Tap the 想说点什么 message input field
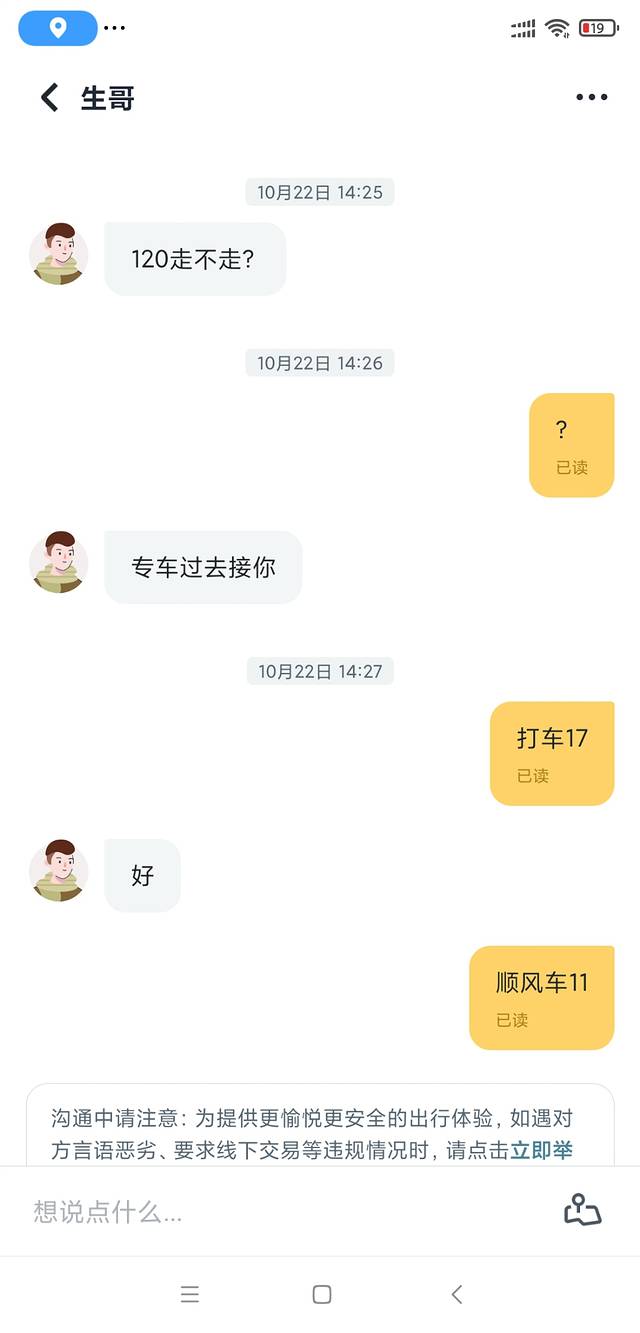The width and height of the screenshot is (640, 1333). 280,1212
